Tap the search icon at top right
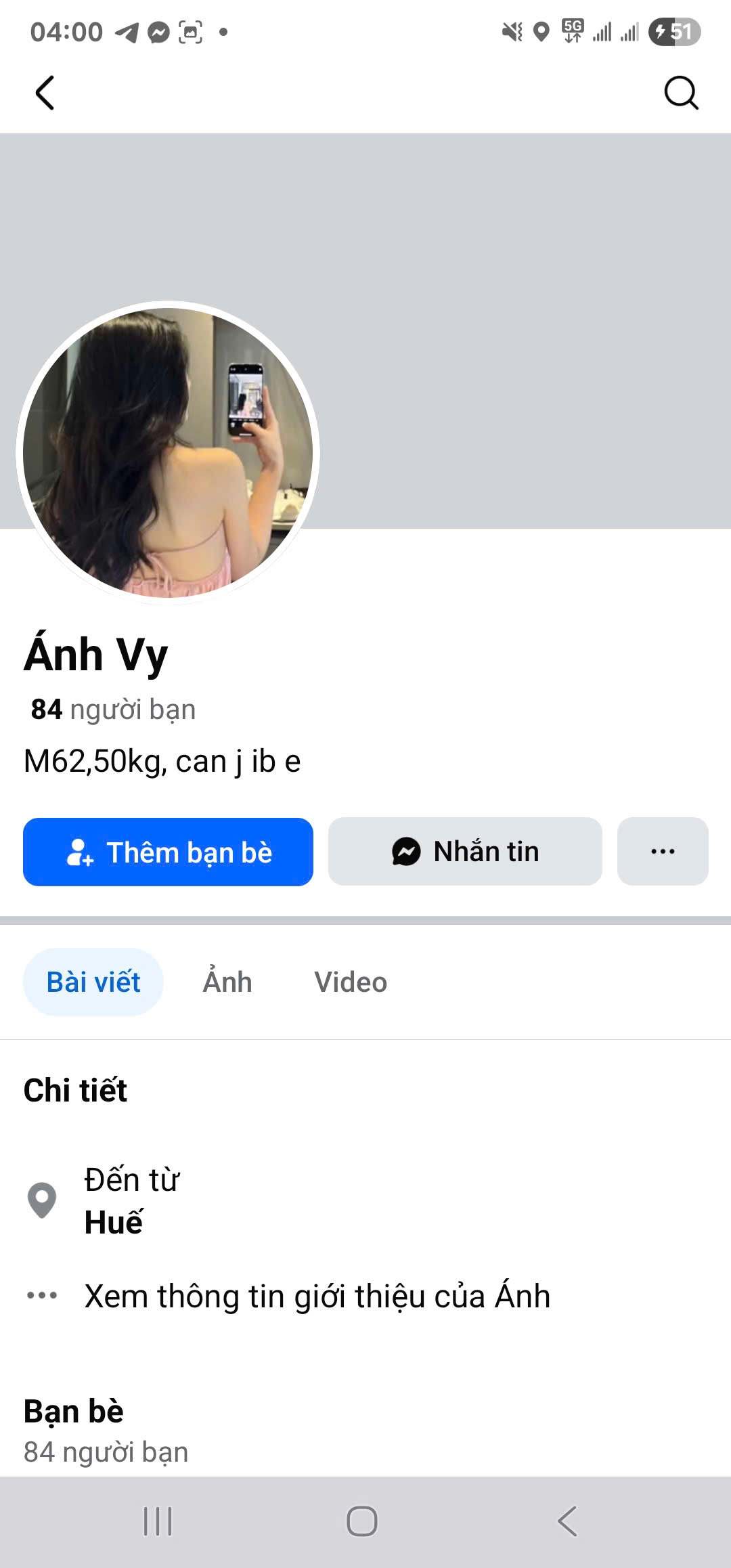This screenshot has width=731, height=1568. (681, 93)
